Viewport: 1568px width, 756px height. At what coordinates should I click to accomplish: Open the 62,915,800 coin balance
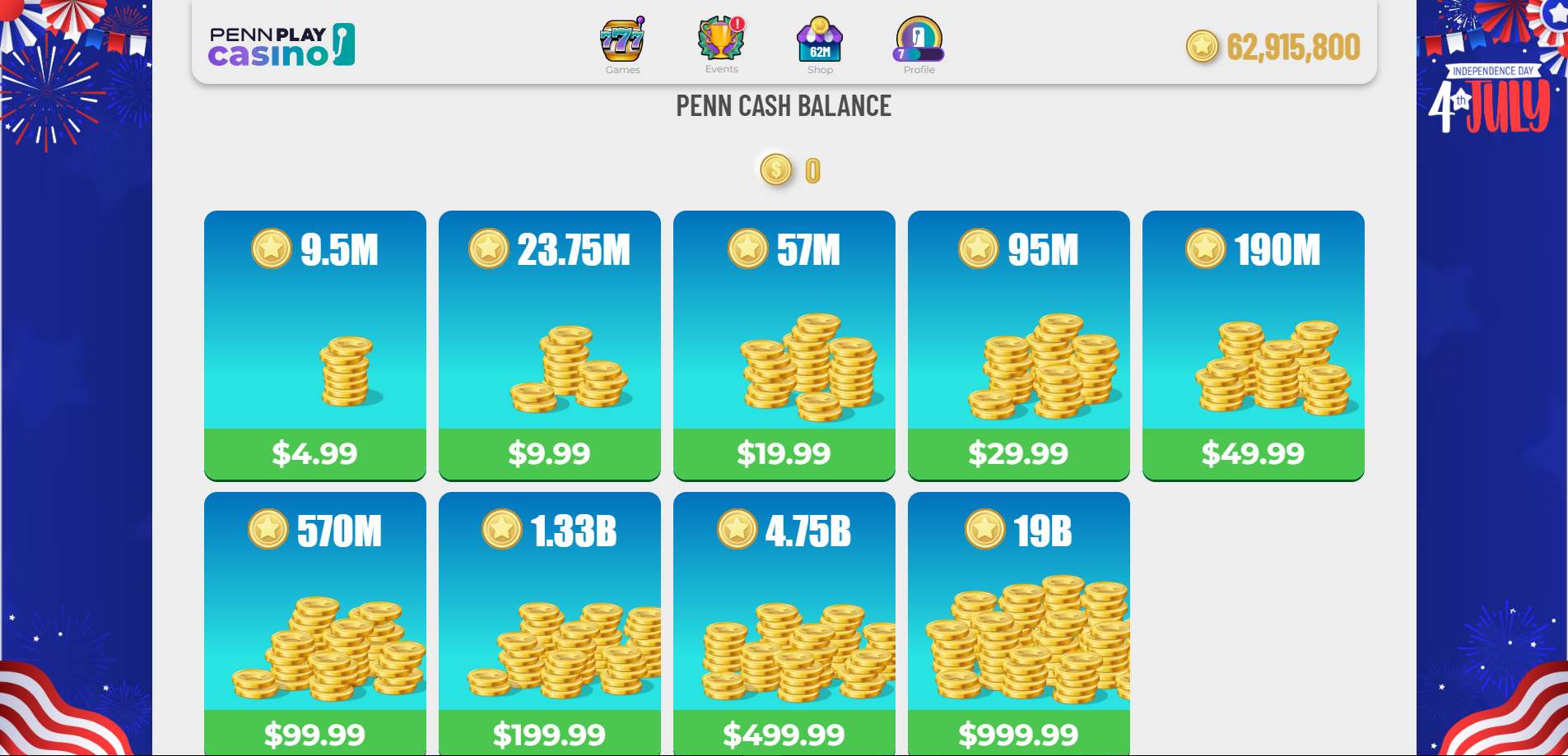(1273, 47)
